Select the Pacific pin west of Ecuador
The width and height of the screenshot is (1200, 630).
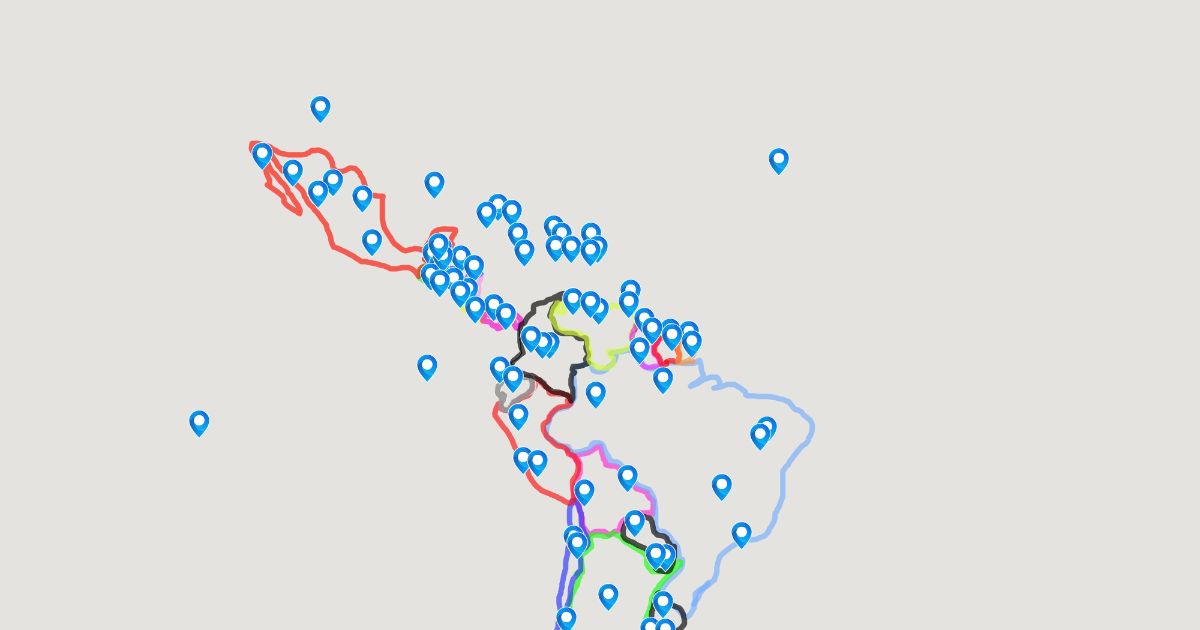click(x=427, y=367)
